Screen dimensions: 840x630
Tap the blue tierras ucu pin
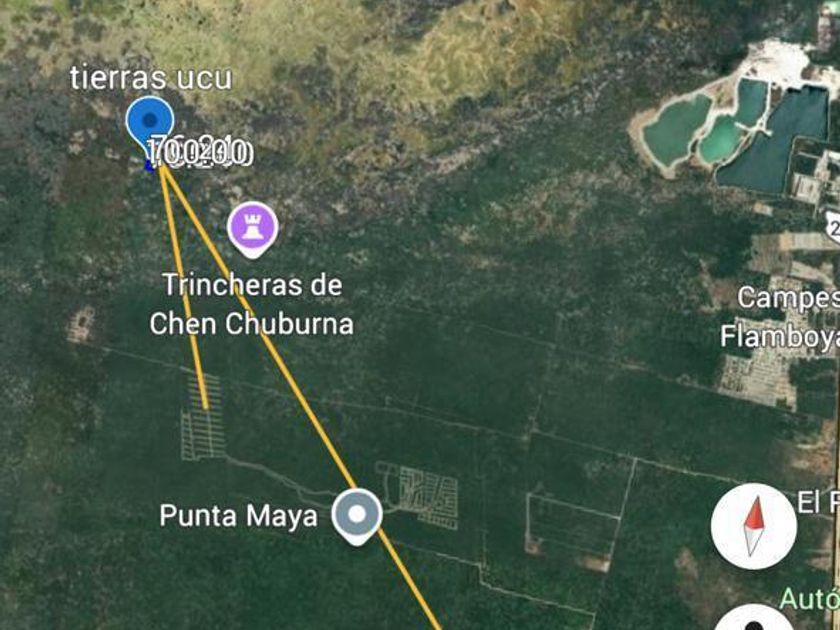pos(150,123)
